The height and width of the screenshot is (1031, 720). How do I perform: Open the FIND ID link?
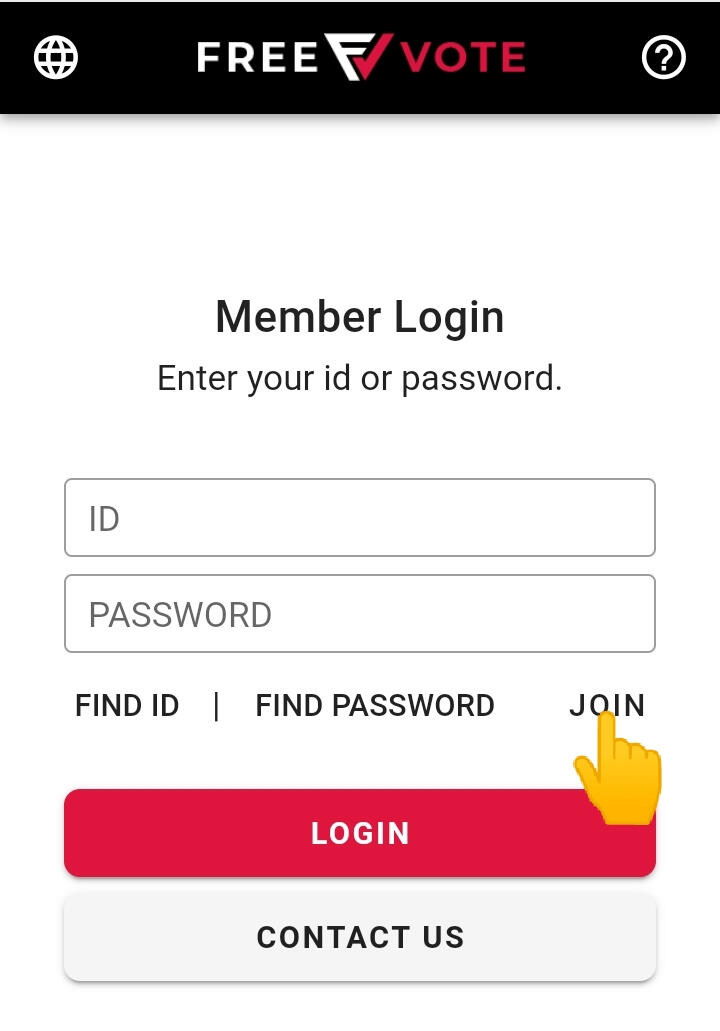click(127, 706)
